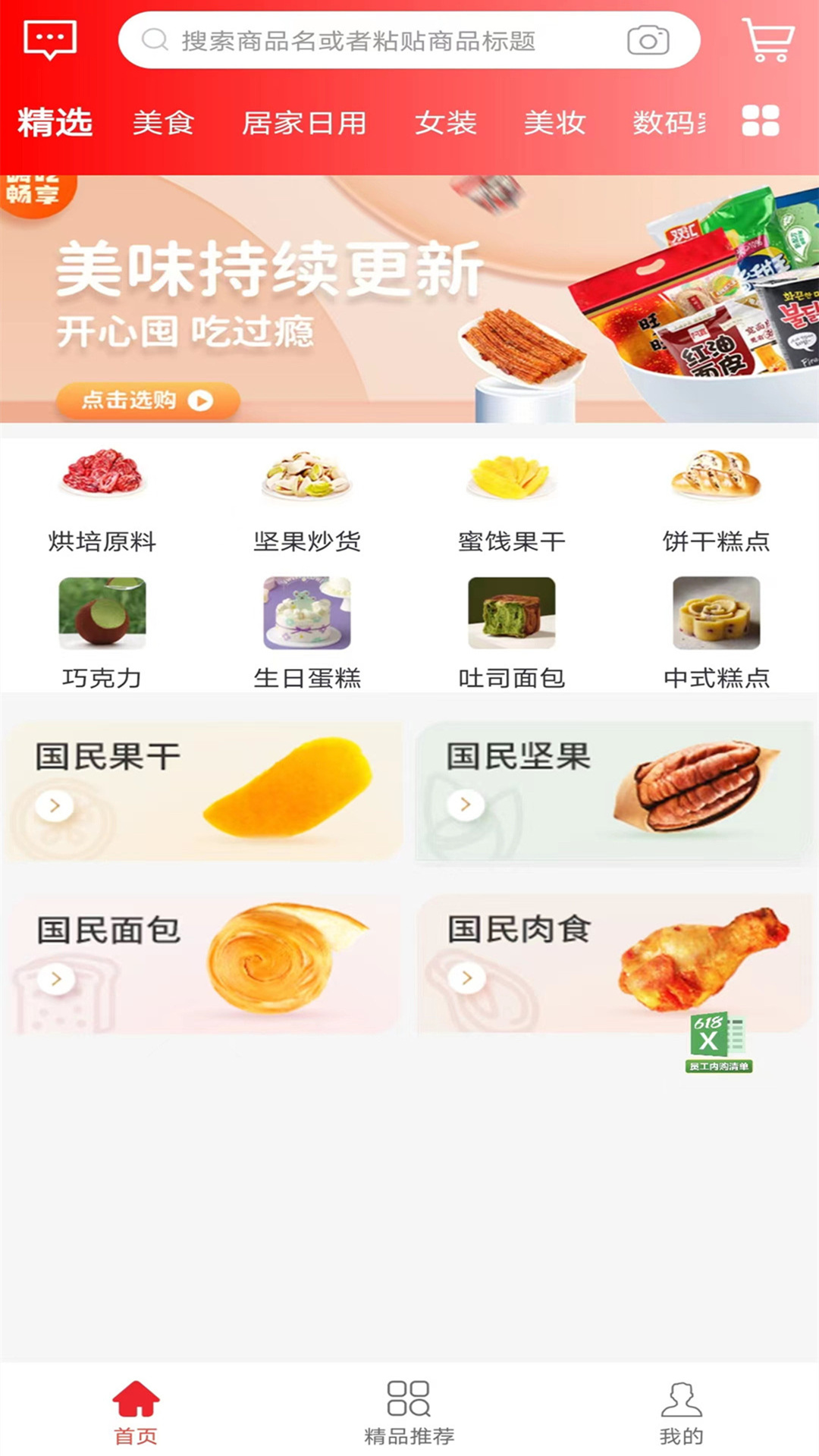Screen dimensions: 819x1456
Task: Select the 女装 tab
Action: click(446, 122)
